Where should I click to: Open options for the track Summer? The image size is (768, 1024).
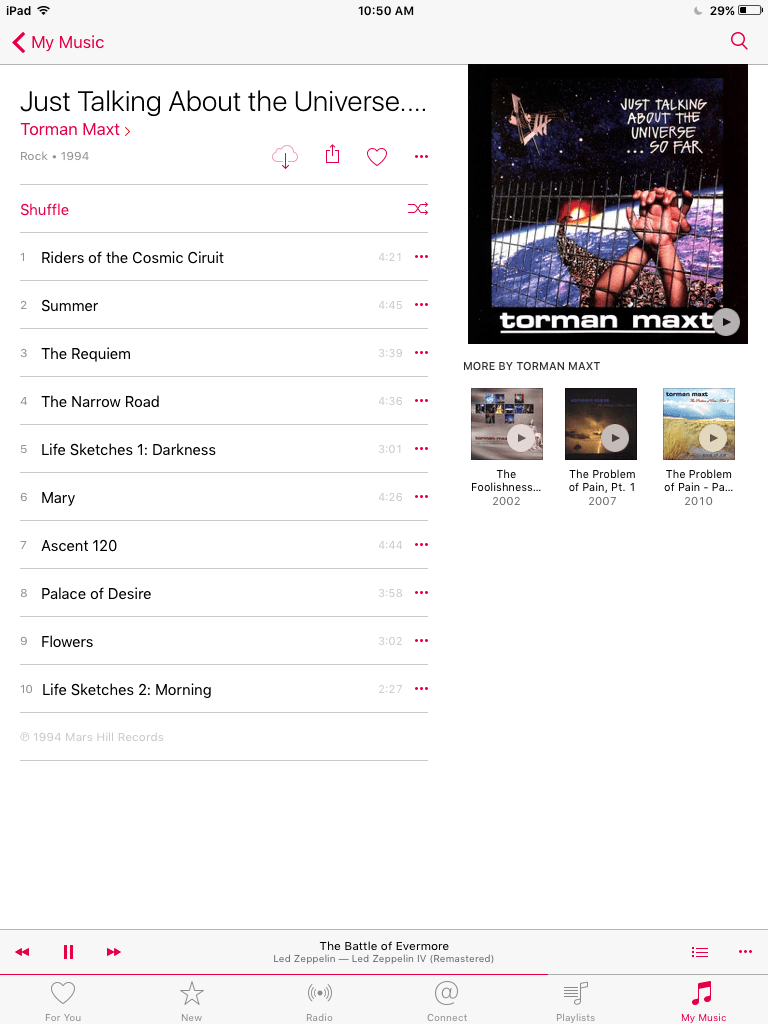point(421,305)
